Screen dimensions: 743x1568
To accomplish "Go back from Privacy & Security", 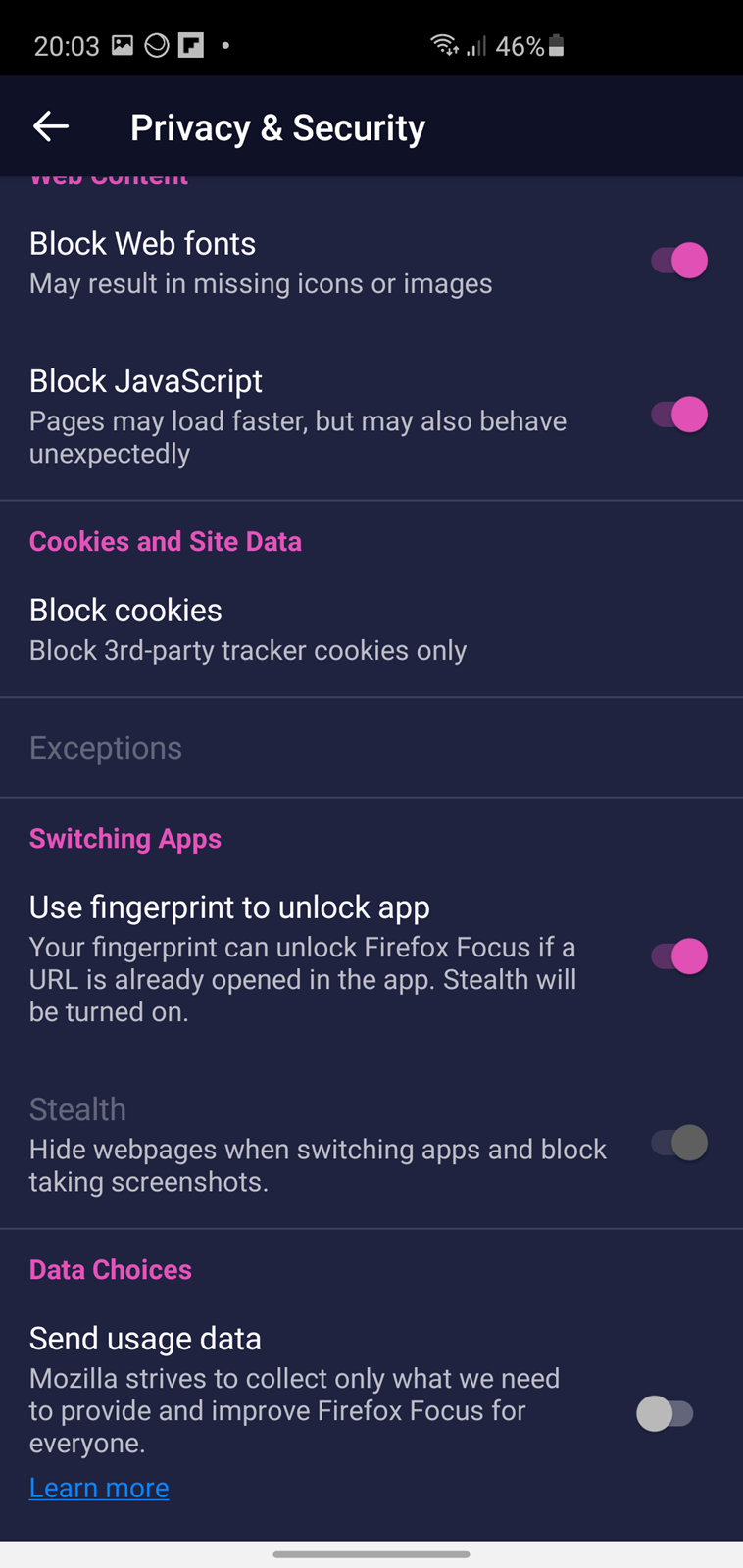I will click(51, 126).
